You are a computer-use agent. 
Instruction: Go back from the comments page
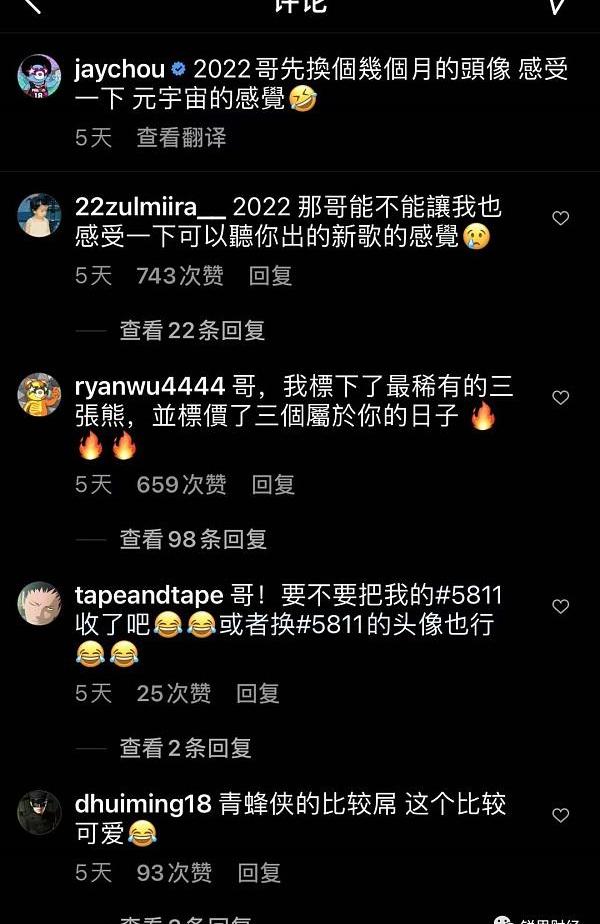point(32,5)
